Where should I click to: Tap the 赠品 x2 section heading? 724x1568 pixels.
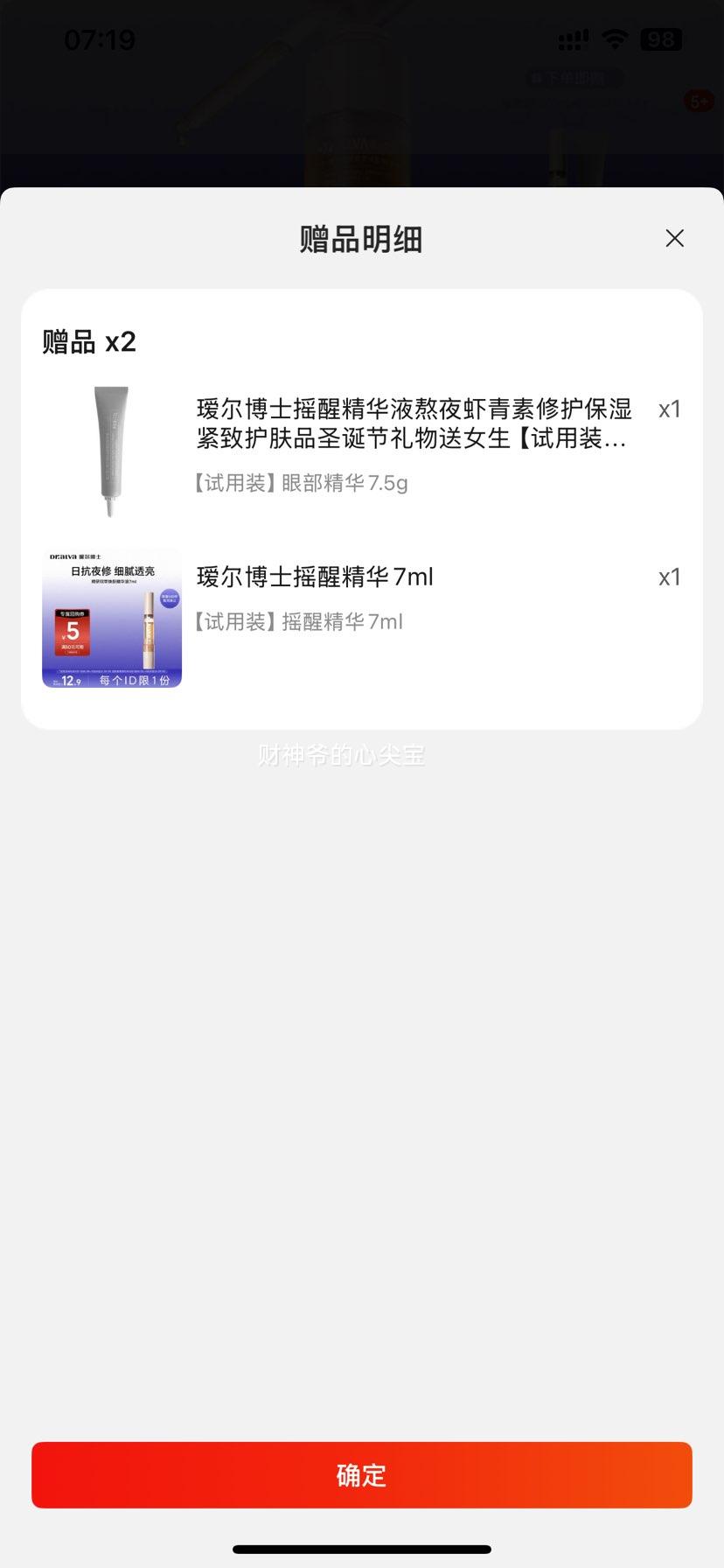coord(87,340)
